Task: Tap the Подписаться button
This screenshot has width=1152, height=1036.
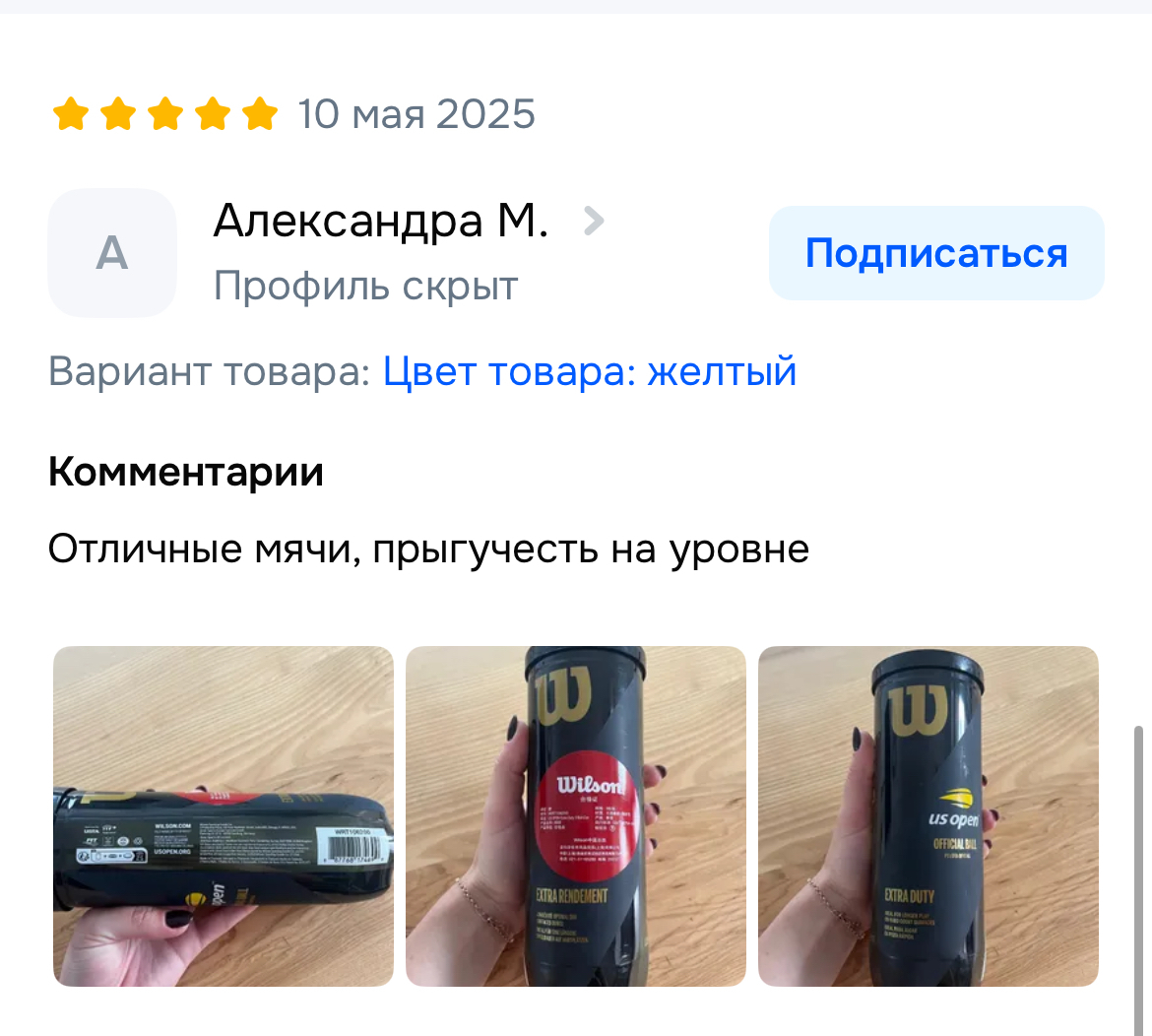Action: (935, 253)
